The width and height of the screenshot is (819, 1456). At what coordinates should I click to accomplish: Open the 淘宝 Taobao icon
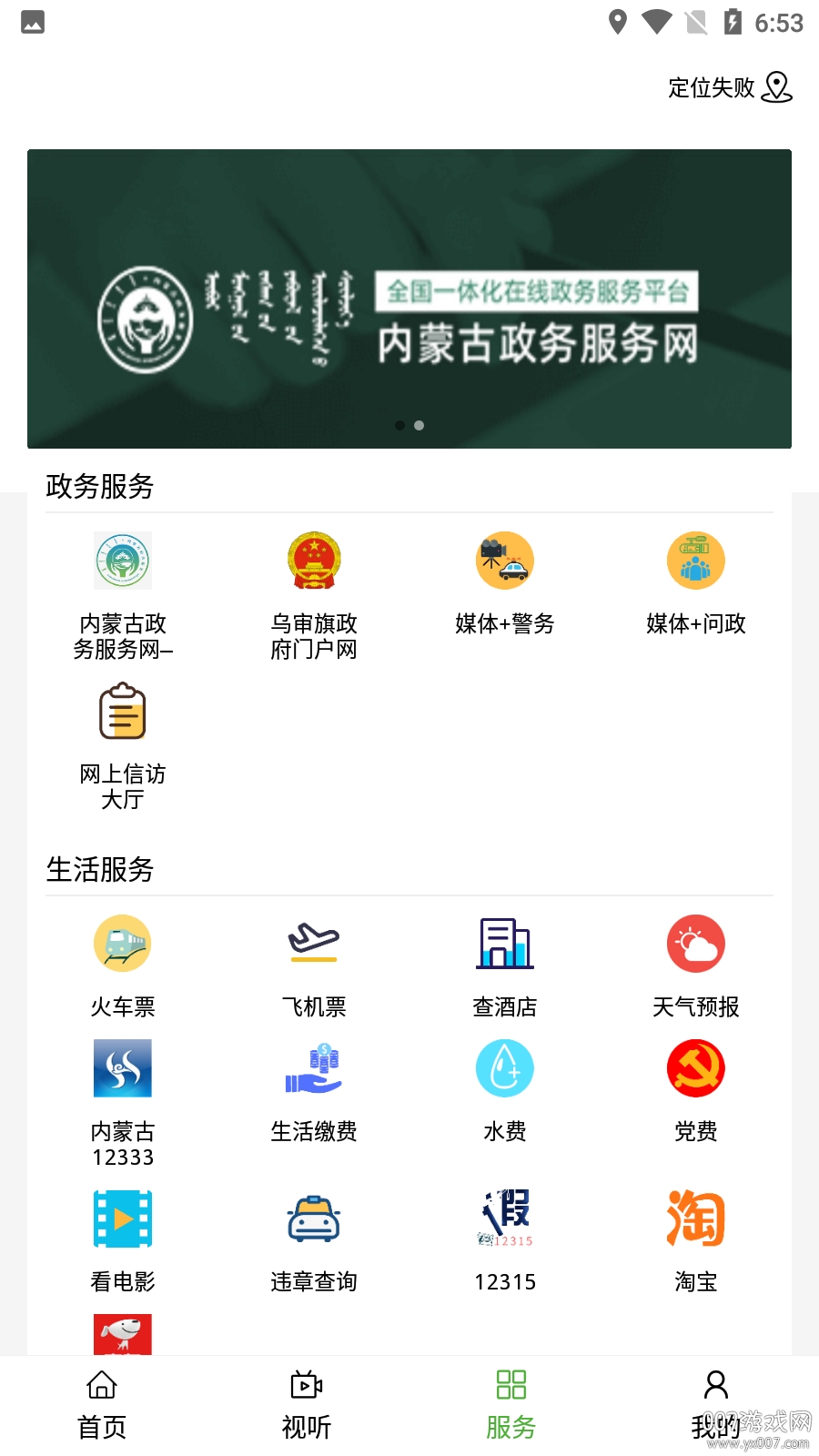click(696, 1218)
